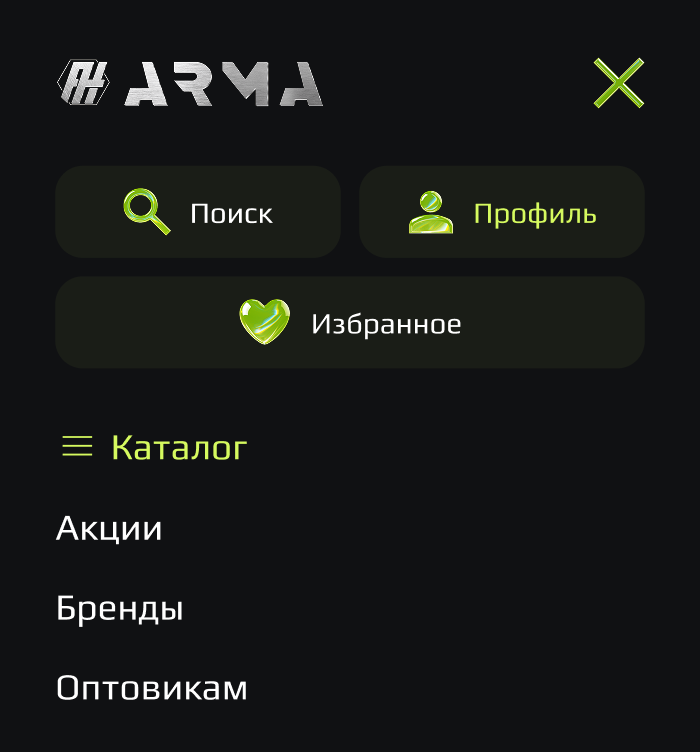Open the Профиль button
Image resolution: width=700 pixels, height=752 pixels.
pyautogui.click(x=502, y=212)
